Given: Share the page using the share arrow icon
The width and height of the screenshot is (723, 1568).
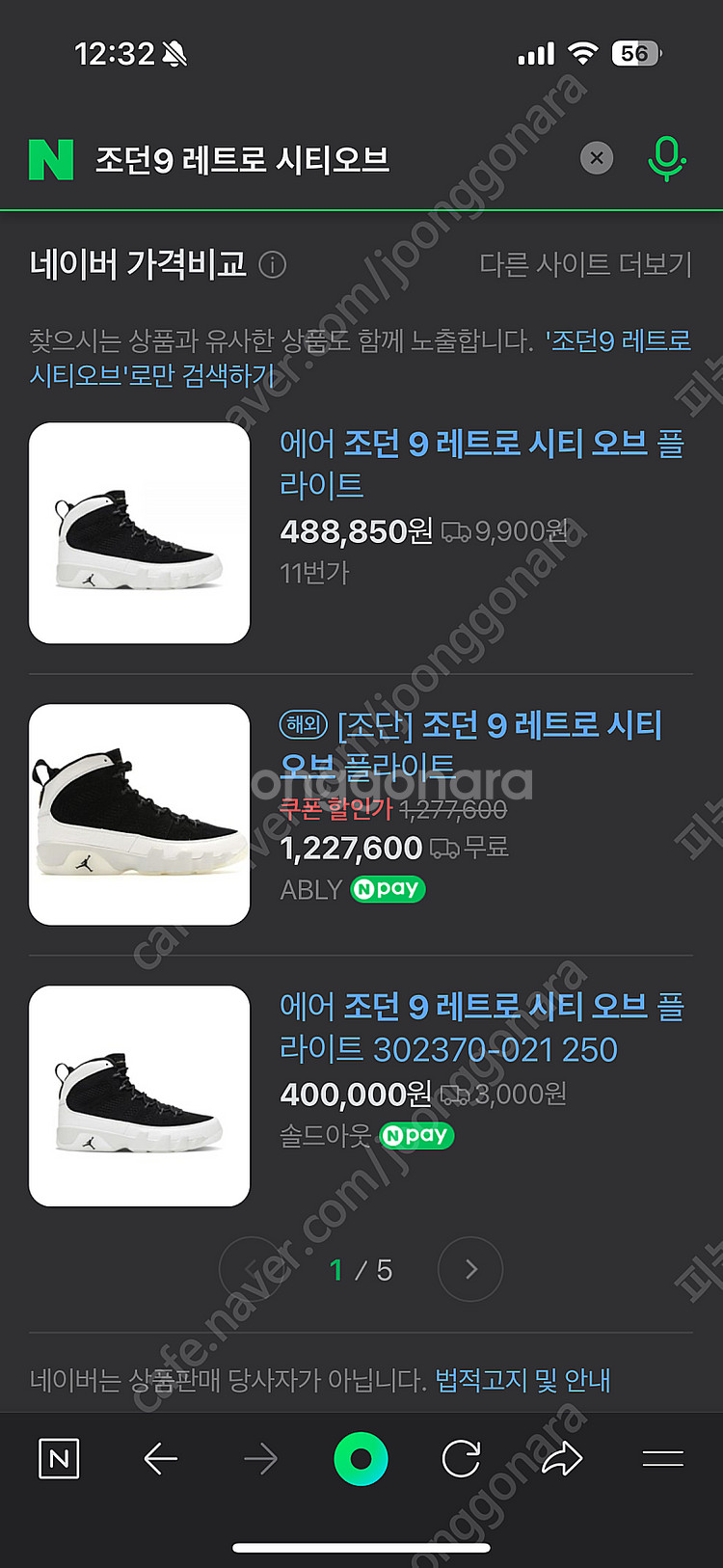Looking at the screenshot, I should pyautogui.click(x=563, y=1459).
